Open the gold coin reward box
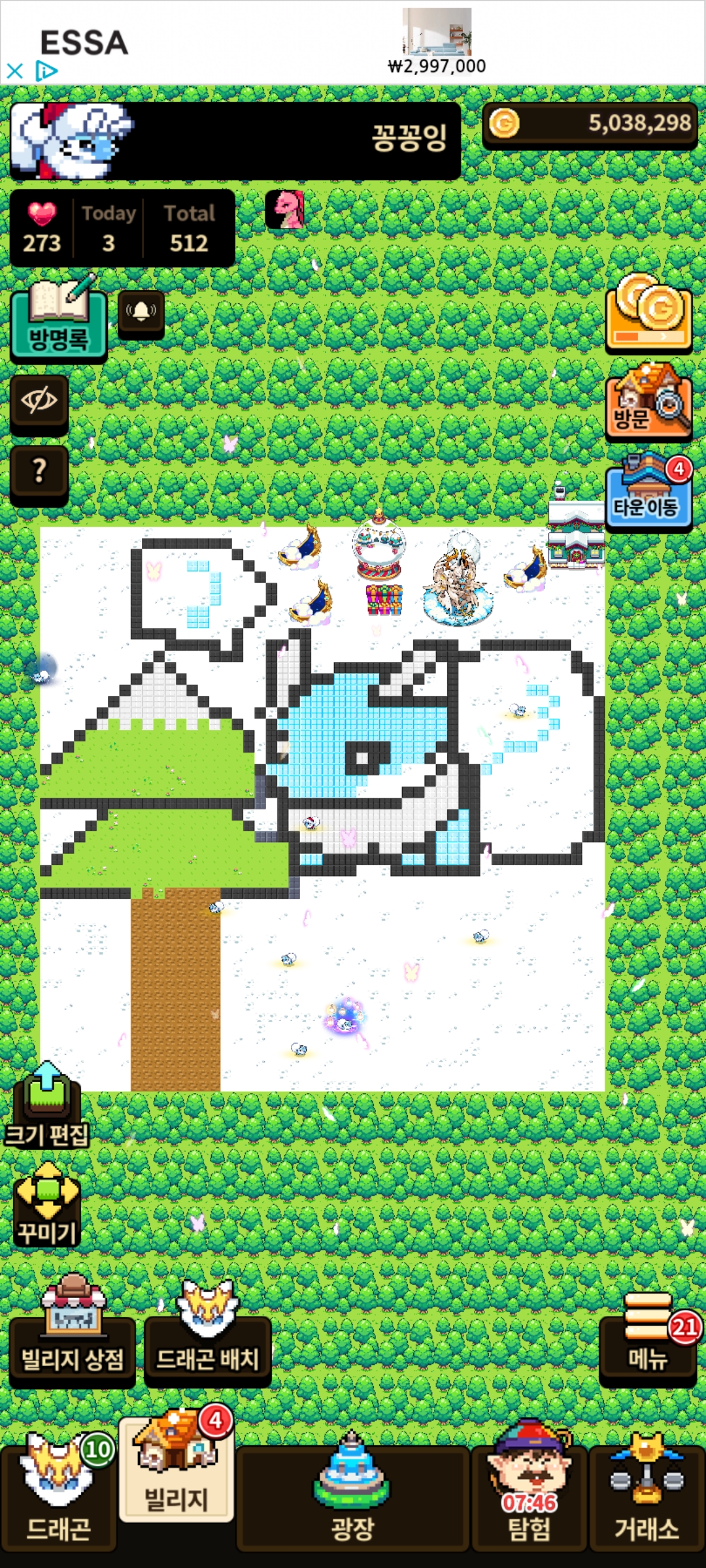Screen dimensions: 706x1568 coord(648,314)
